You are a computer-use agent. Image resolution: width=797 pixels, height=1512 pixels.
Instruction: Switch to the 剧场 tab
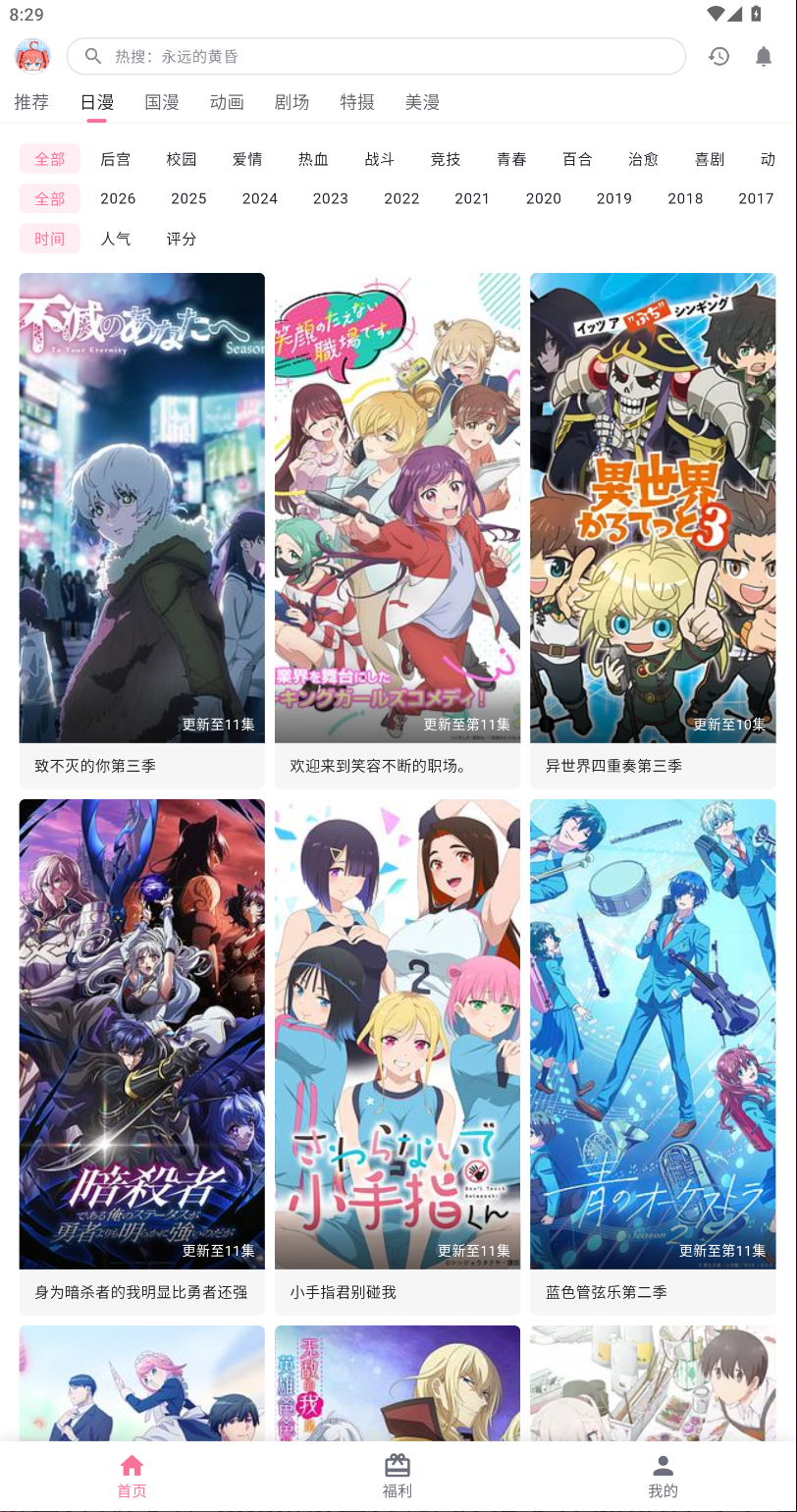(x=292, y=102)
